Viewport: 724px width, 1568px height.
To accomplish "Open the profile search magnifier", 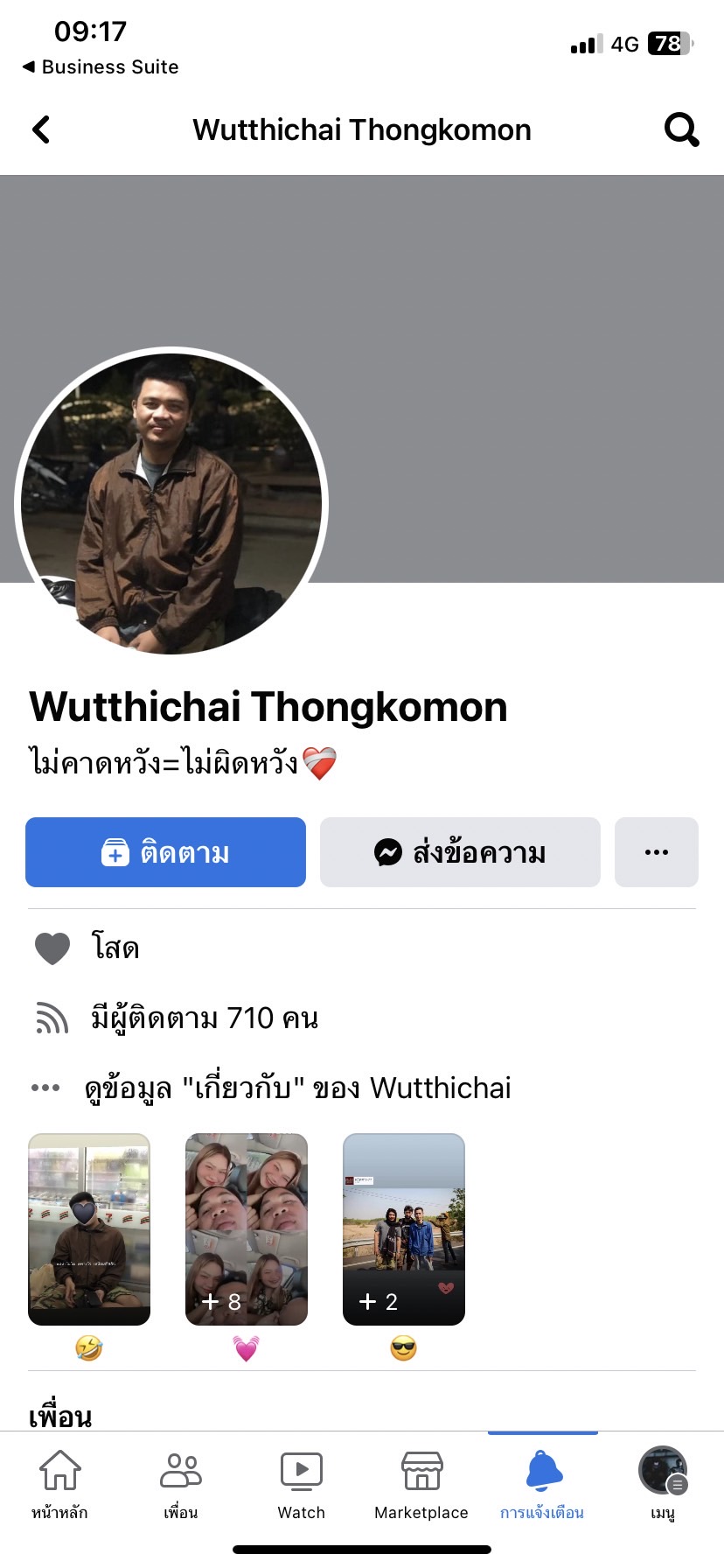I will (681, 129).
